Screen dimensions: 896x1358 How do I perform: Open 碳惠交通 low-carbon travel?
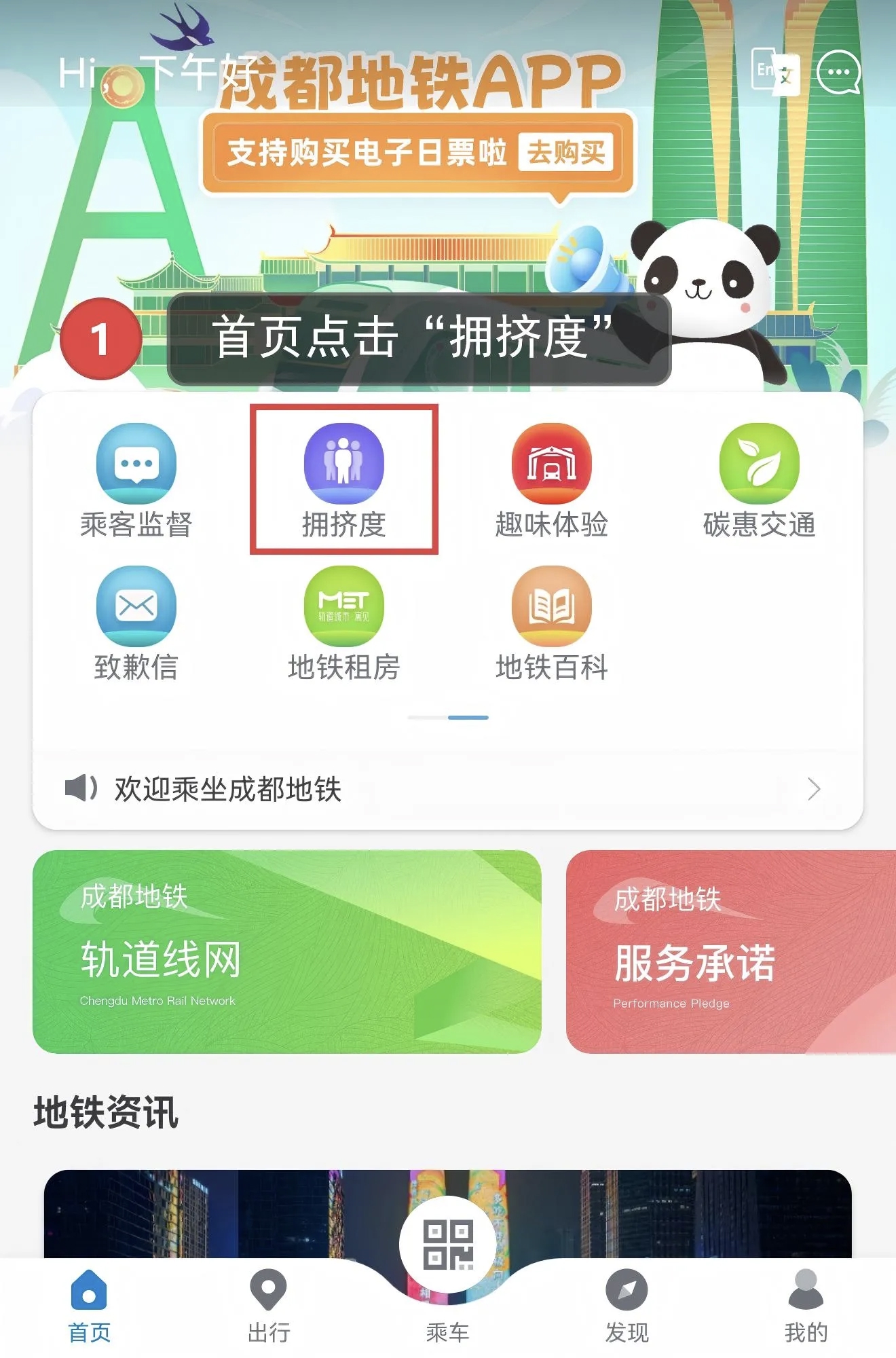[x=759, y=480]
